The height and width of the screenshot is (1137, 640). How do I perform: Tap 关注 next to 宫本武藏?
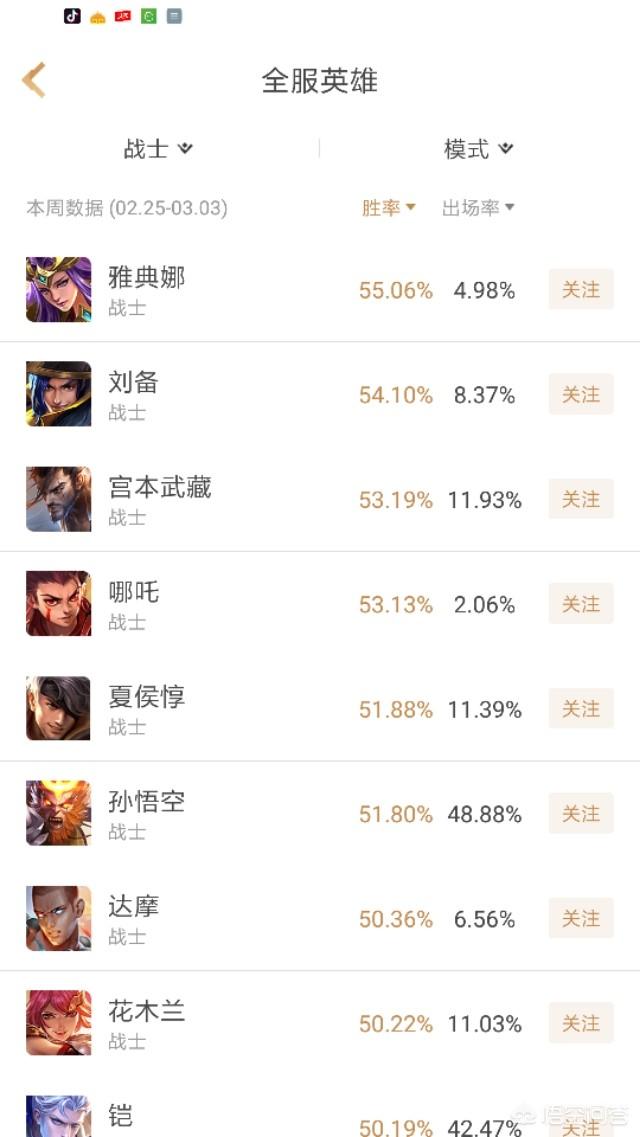pyautogui.click(x=580, y=500)
